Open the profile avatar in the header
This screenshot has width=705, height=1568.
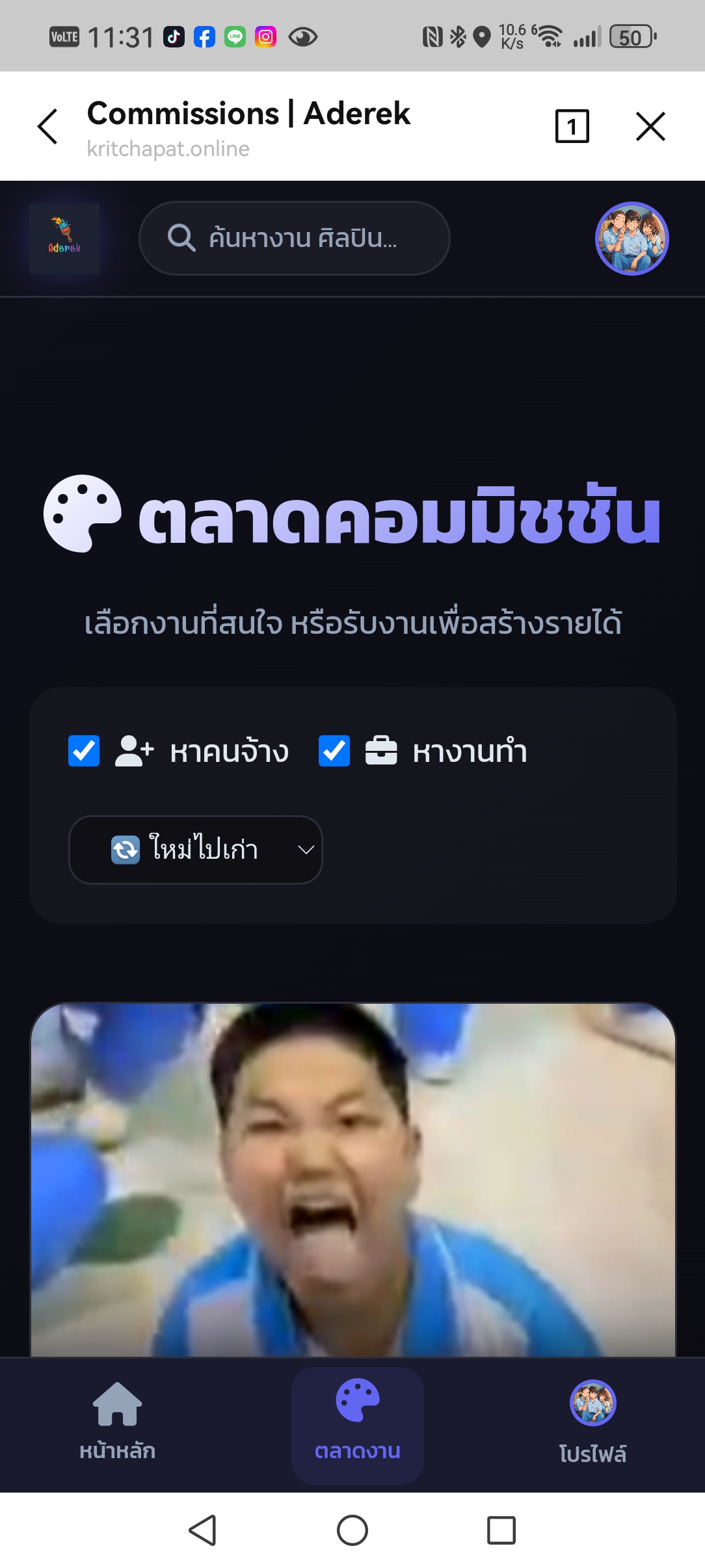[x=632, y=239]
